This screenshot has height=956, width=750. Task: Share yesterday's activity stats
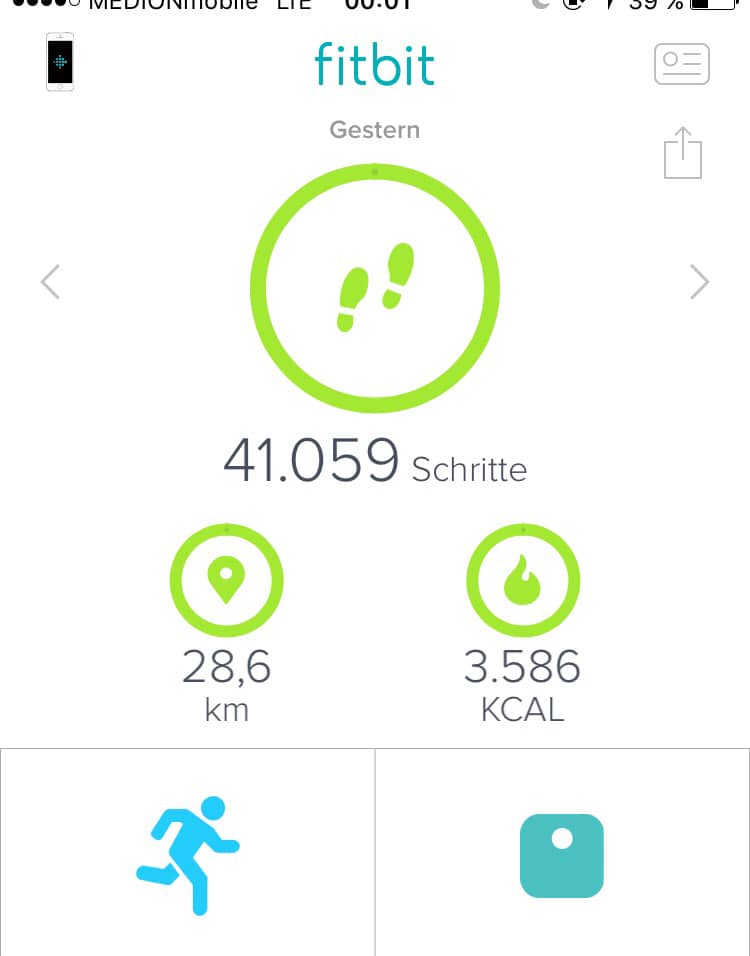(683, 153)
